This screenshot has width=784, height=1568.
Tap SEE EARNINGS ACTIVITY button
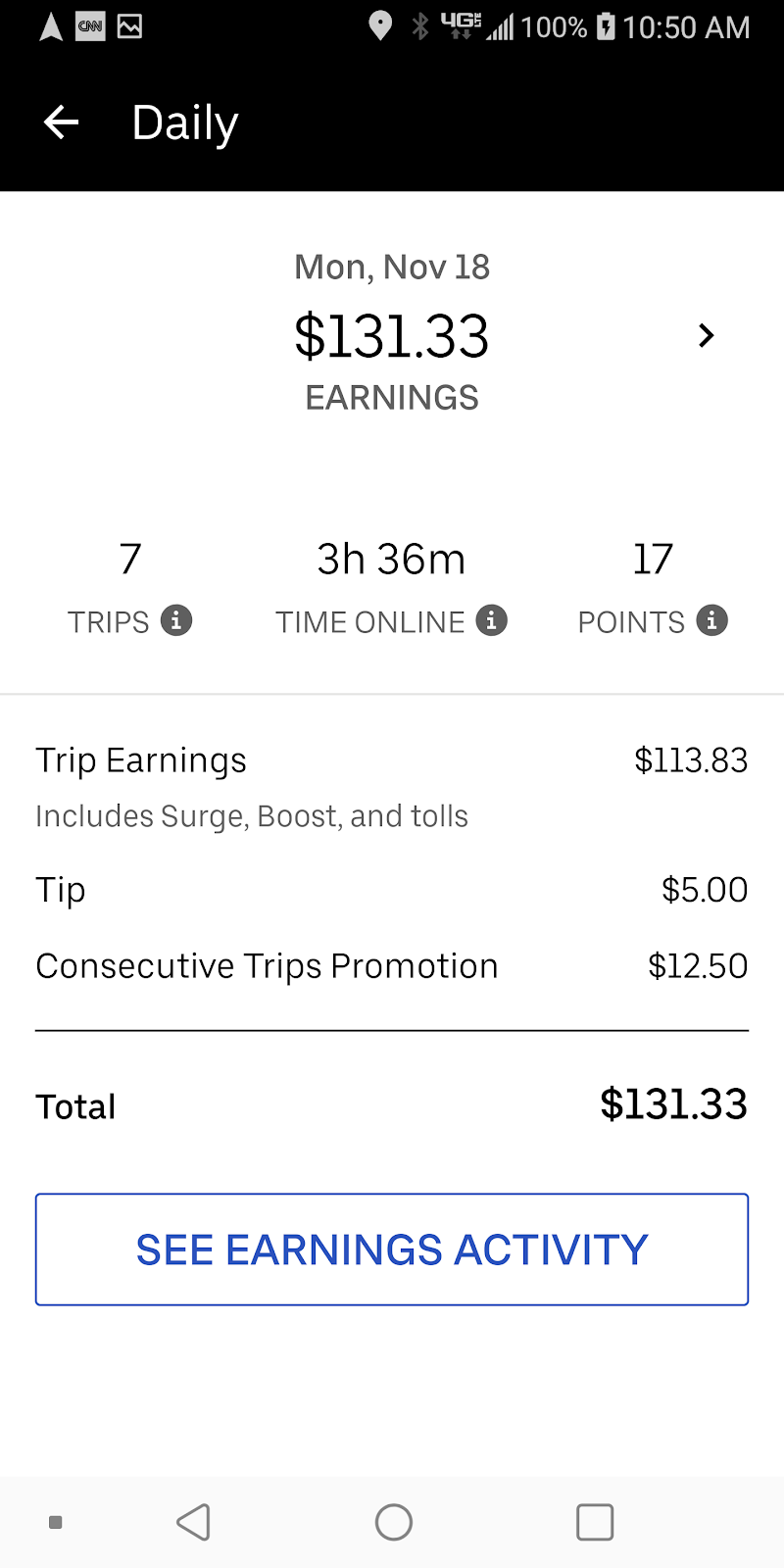392,1249
